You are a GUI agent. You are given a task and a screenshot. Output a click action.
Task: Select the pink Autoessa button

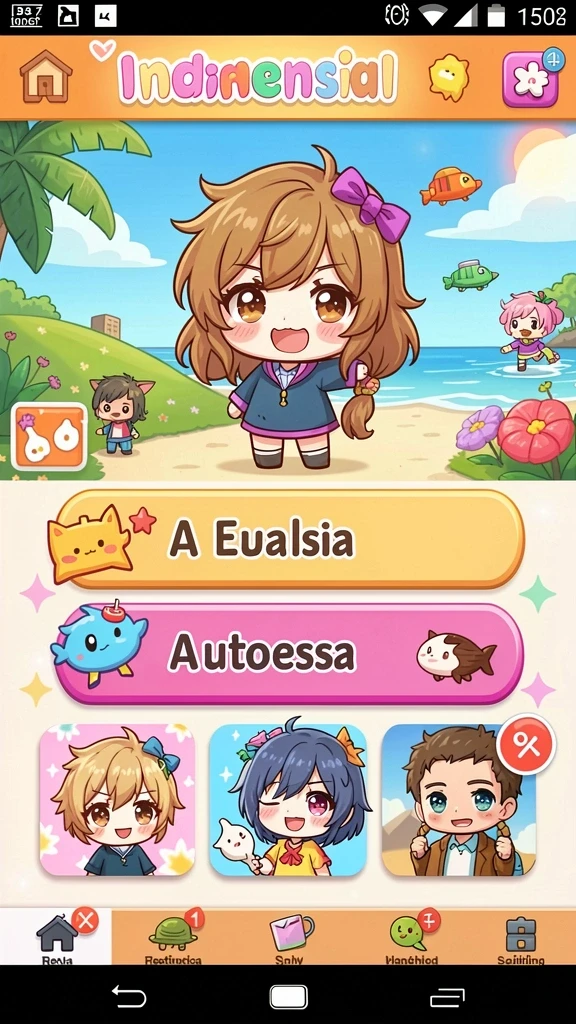(289, 654)
